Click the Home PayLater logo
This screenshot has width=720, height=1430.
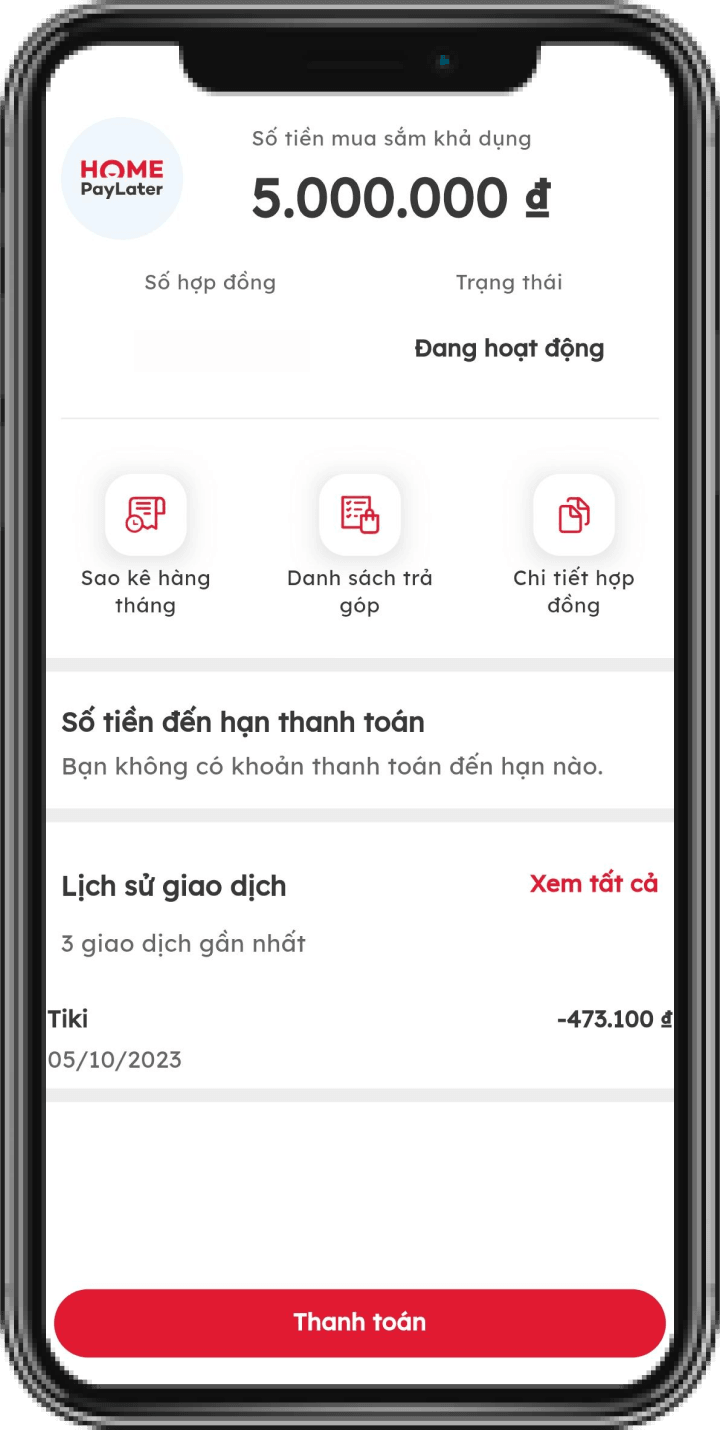point(122,177)
